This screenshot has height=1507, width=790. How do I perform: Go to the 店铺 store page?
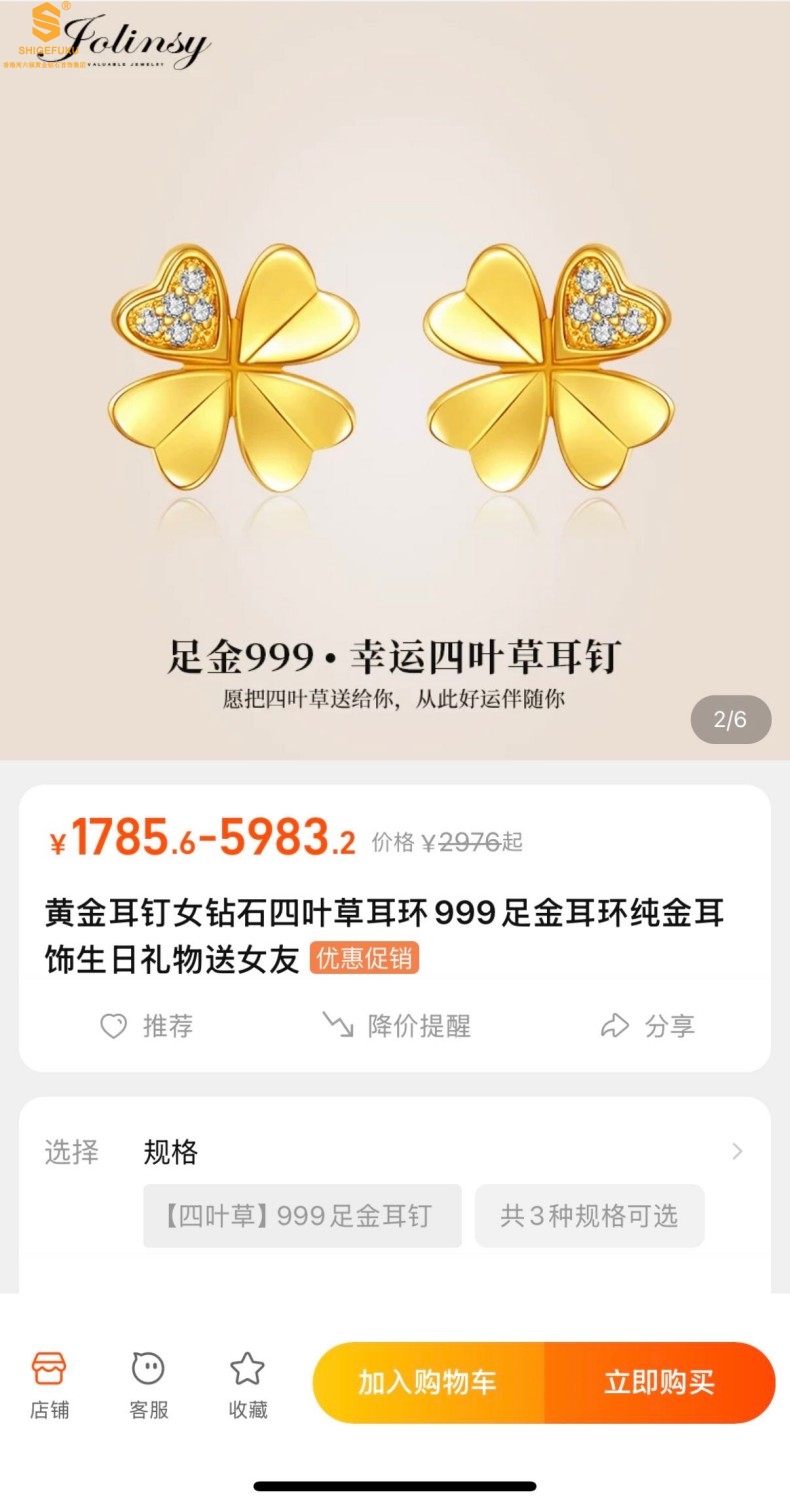(49, 1384)
